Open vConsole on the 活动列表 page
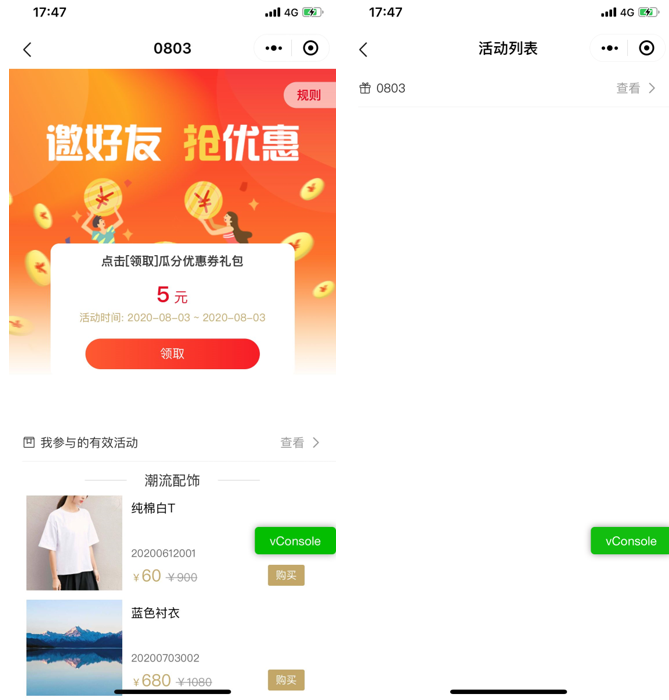This screenshot has height=700, width=669. [630, 541]
